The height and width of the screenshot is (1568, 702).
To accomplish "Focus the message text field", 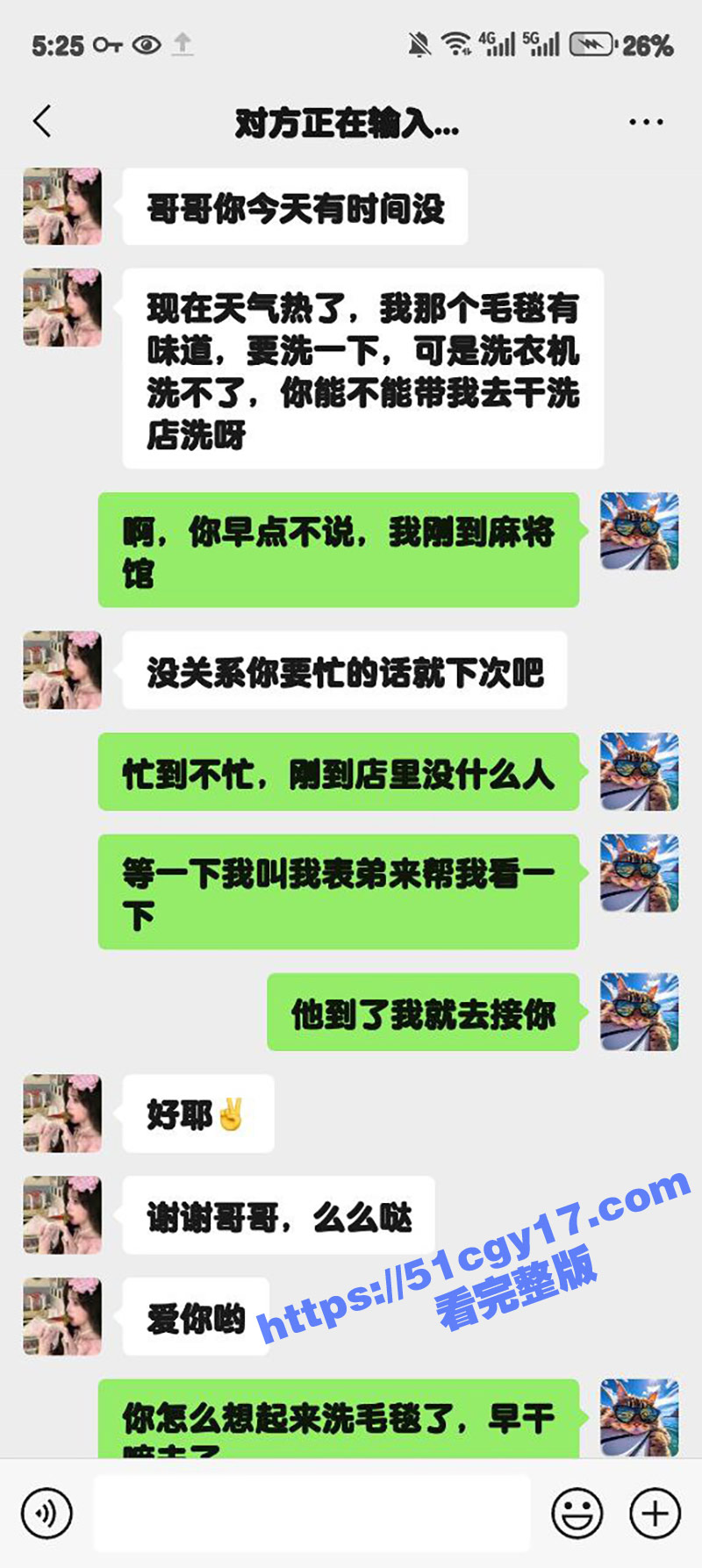I will (312, 1514).
